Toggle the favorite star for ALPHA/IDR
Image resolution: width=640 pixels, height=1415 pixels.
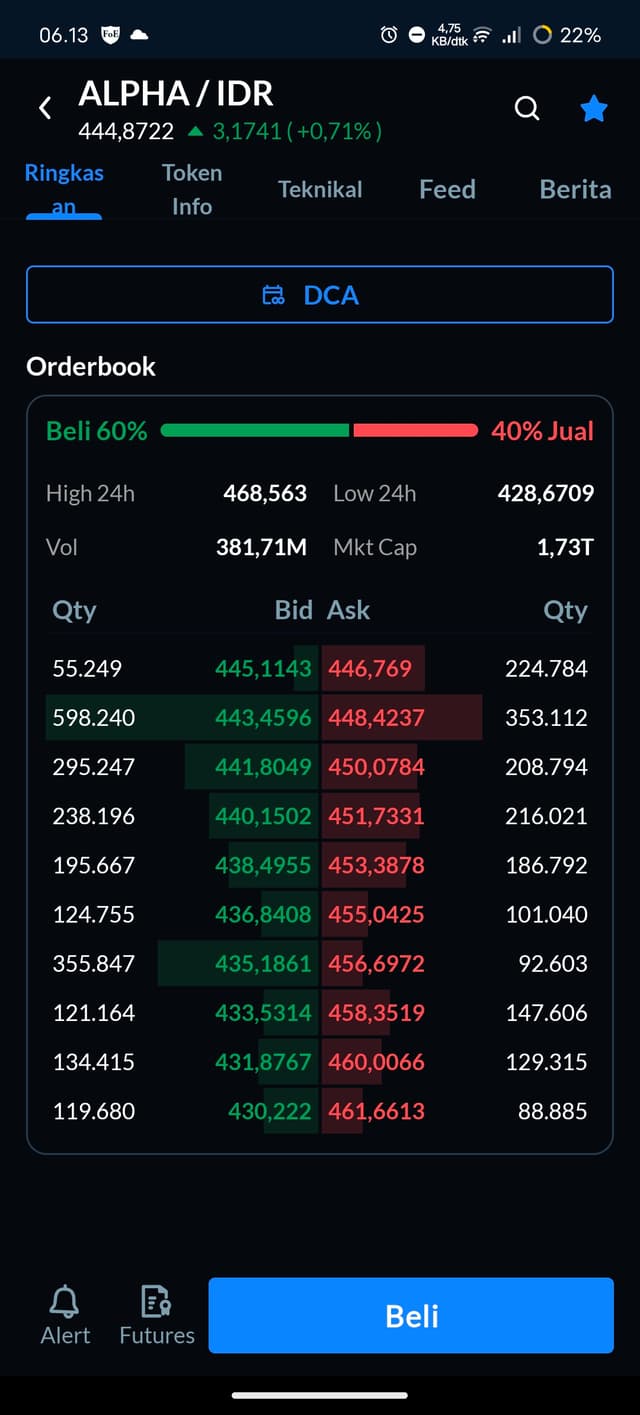[594, 108]
